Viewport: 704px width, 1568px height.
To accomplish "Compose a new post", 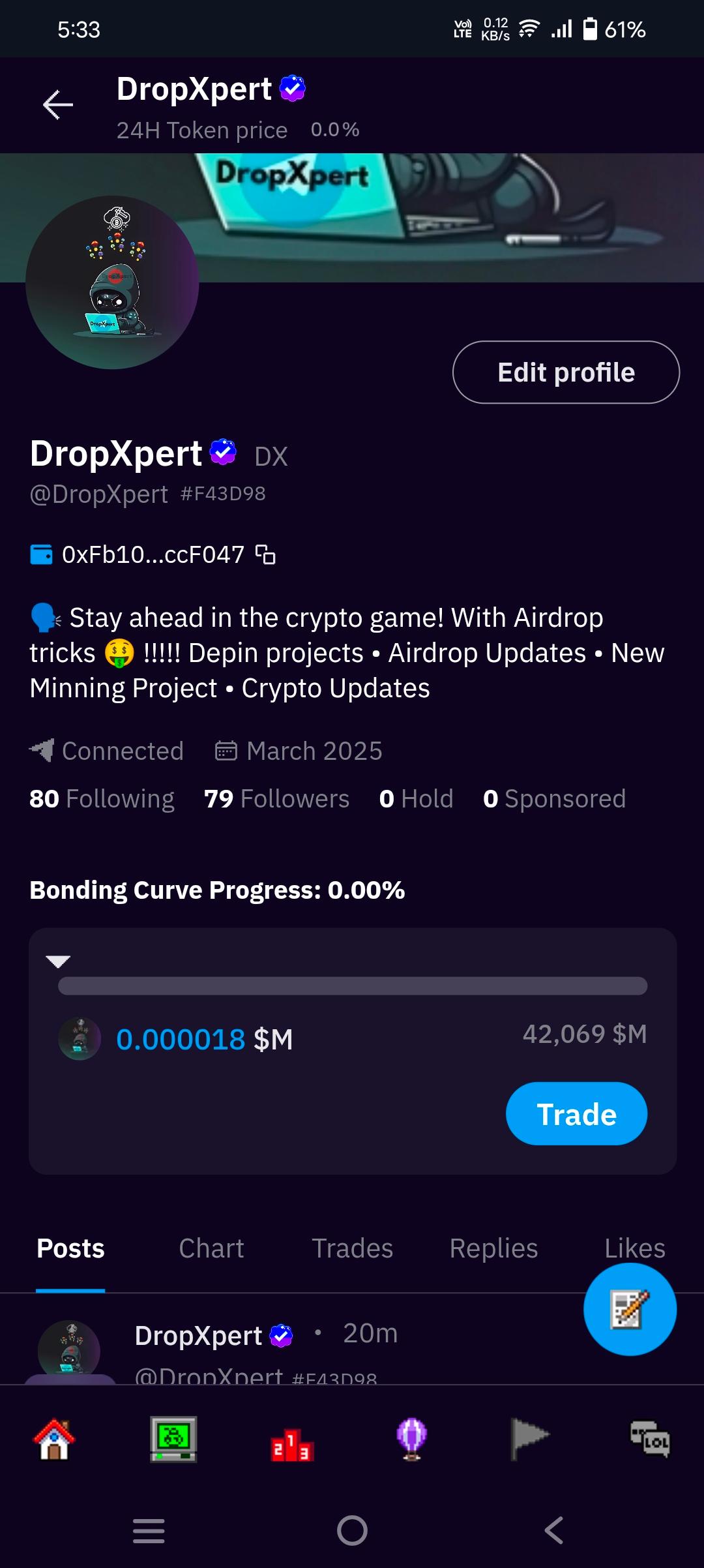I will [x=630, y=1309].
